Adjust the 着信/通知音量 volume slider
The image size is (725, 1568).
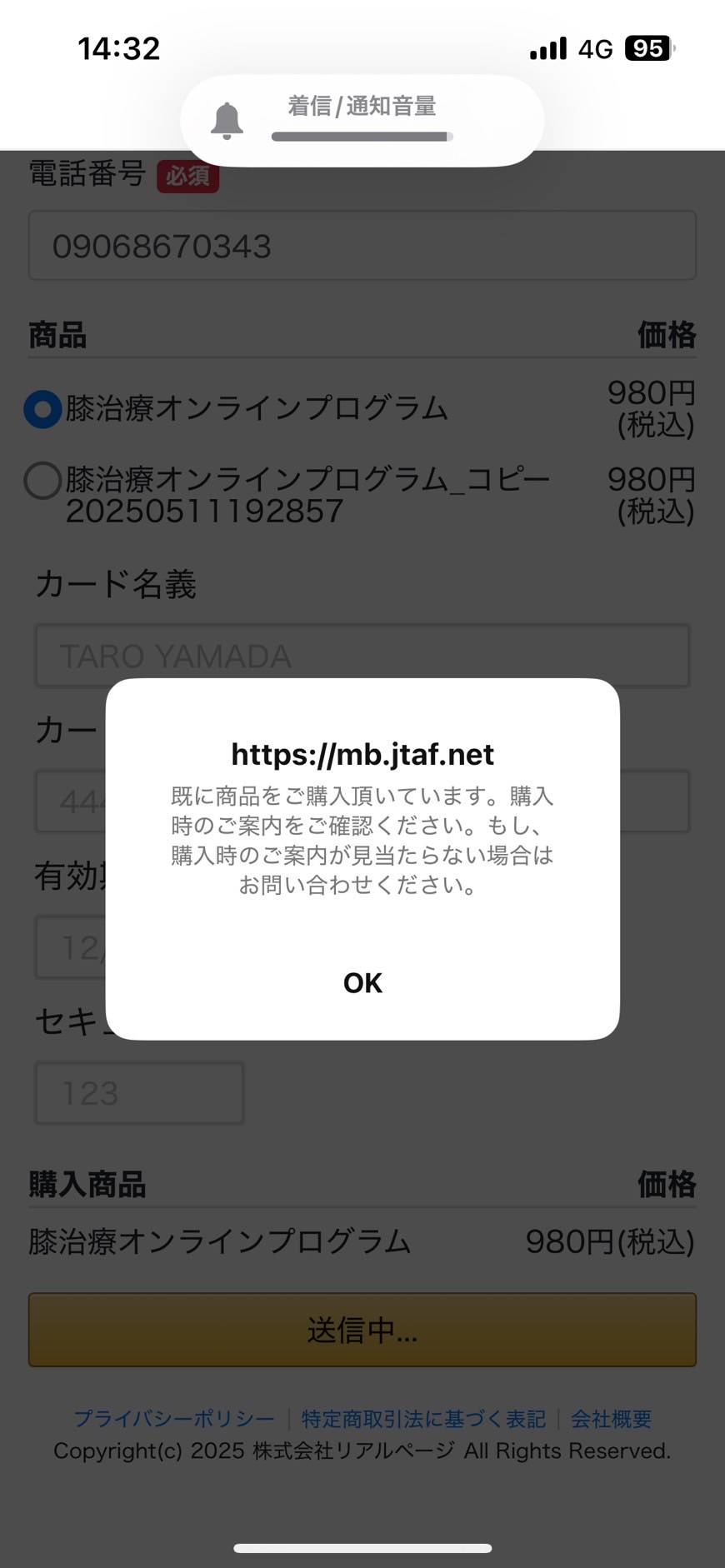click(x=362, y=137)
